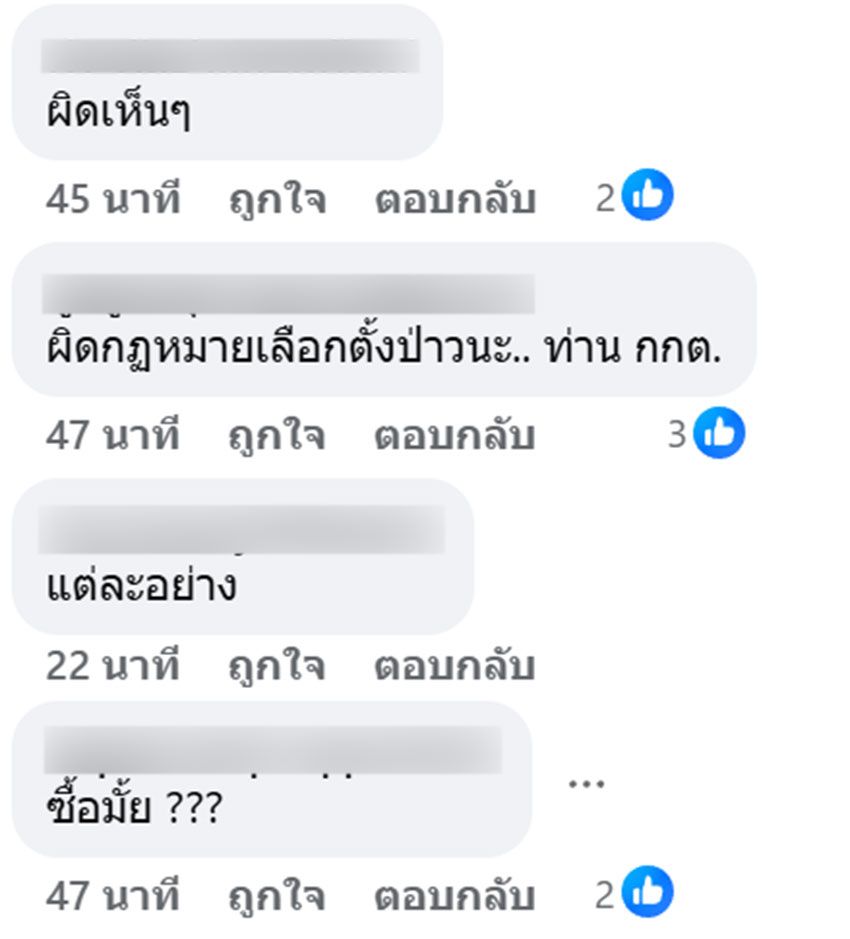Reply to the comment "ผิดเห็นๆ"
The width and height of the screenshot is (850, 939).
(455, 200)
